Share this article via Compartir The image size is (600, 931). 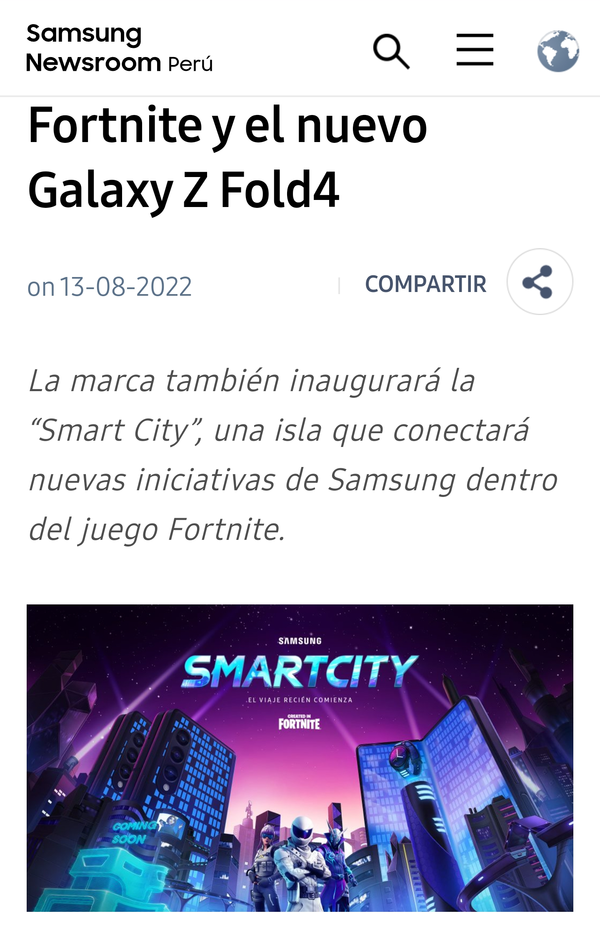[539, 283]
